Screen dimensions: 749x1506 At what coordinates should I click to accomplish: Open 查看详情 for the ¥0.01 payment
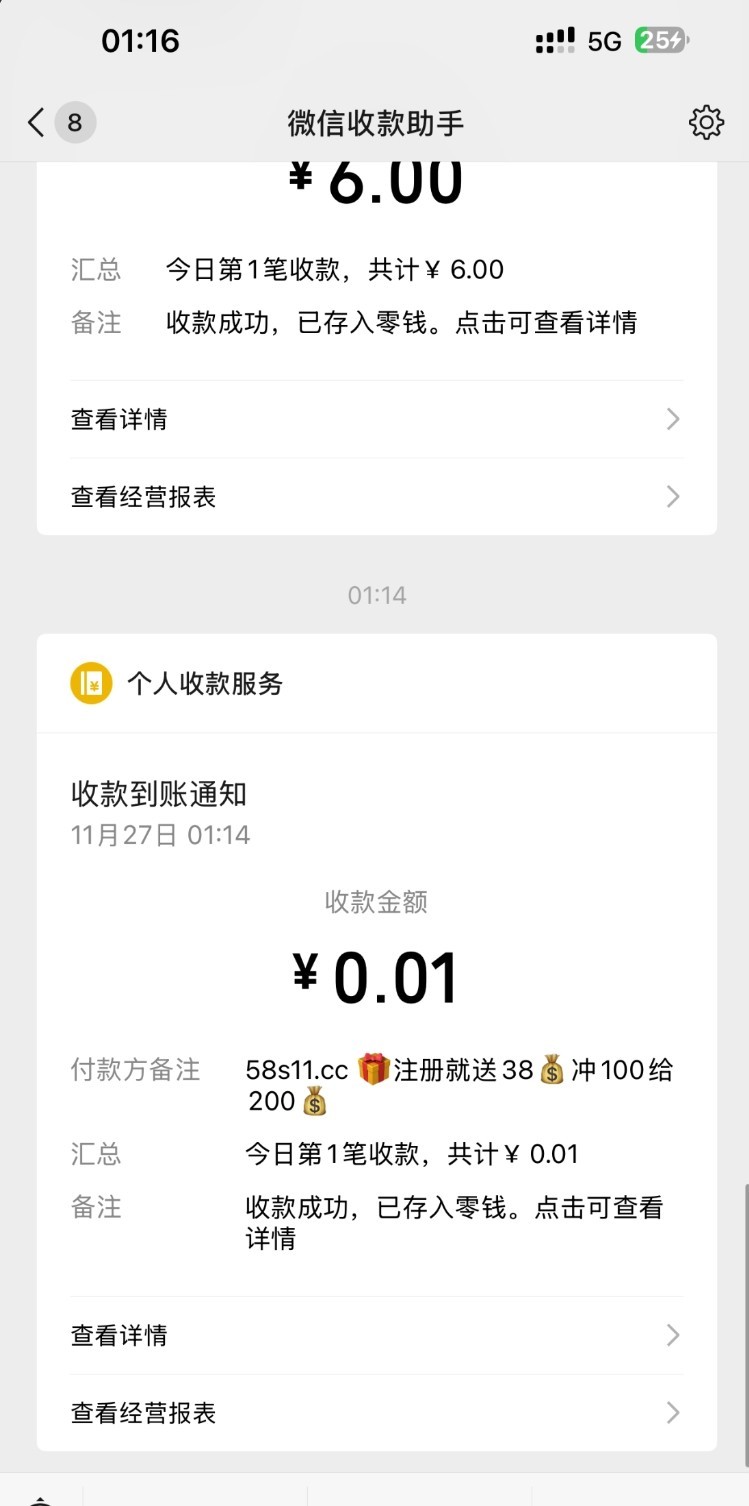[x=119, y=1335]
